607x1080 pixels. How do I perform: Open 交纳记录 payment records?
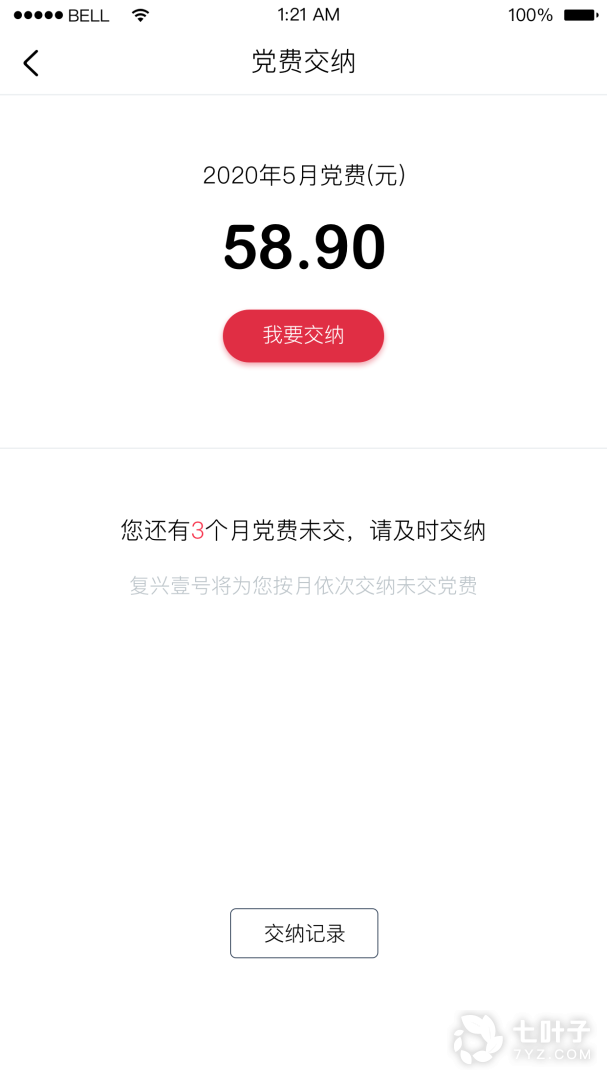pyautogui.click(x=304, y=933)
